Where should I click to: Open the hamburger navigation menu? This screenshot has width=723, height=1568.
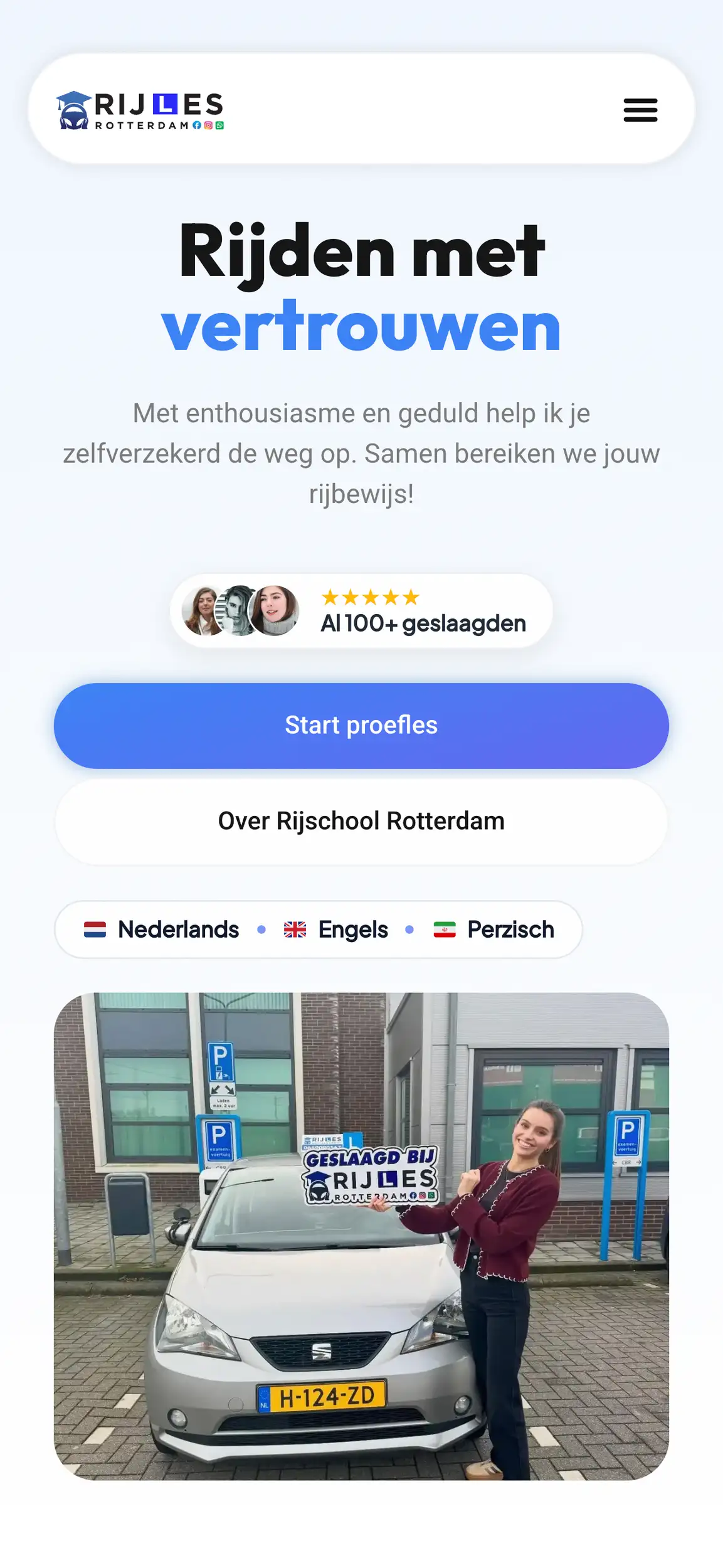pyautogui.click(x=640, y=110)
